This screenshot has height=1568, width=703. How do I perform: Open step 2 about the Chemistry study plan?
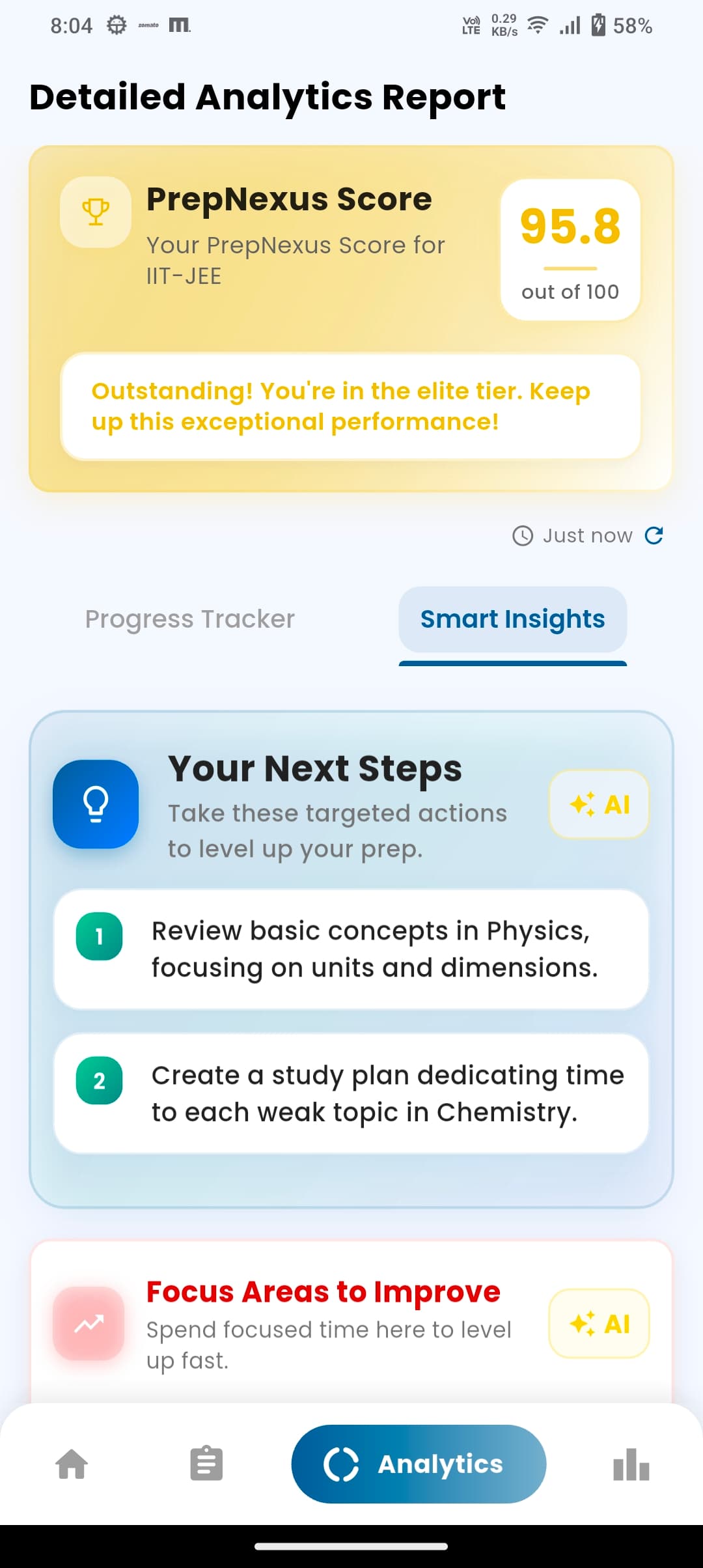pyautogui.click(x=351, y=1094)
